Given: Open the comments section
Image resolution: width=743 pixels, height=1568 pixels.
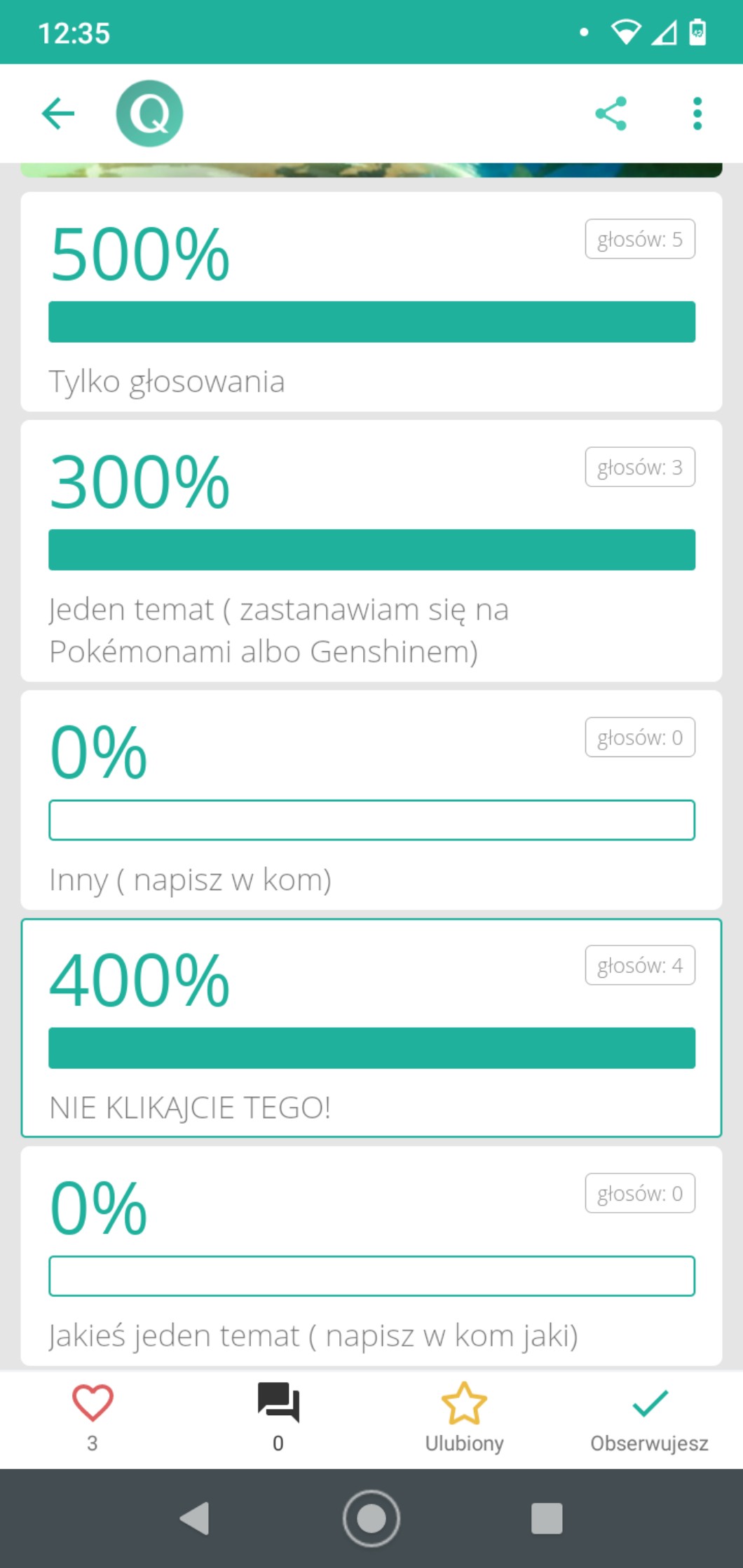Looking at the screenshot, I should [278, 1416].
